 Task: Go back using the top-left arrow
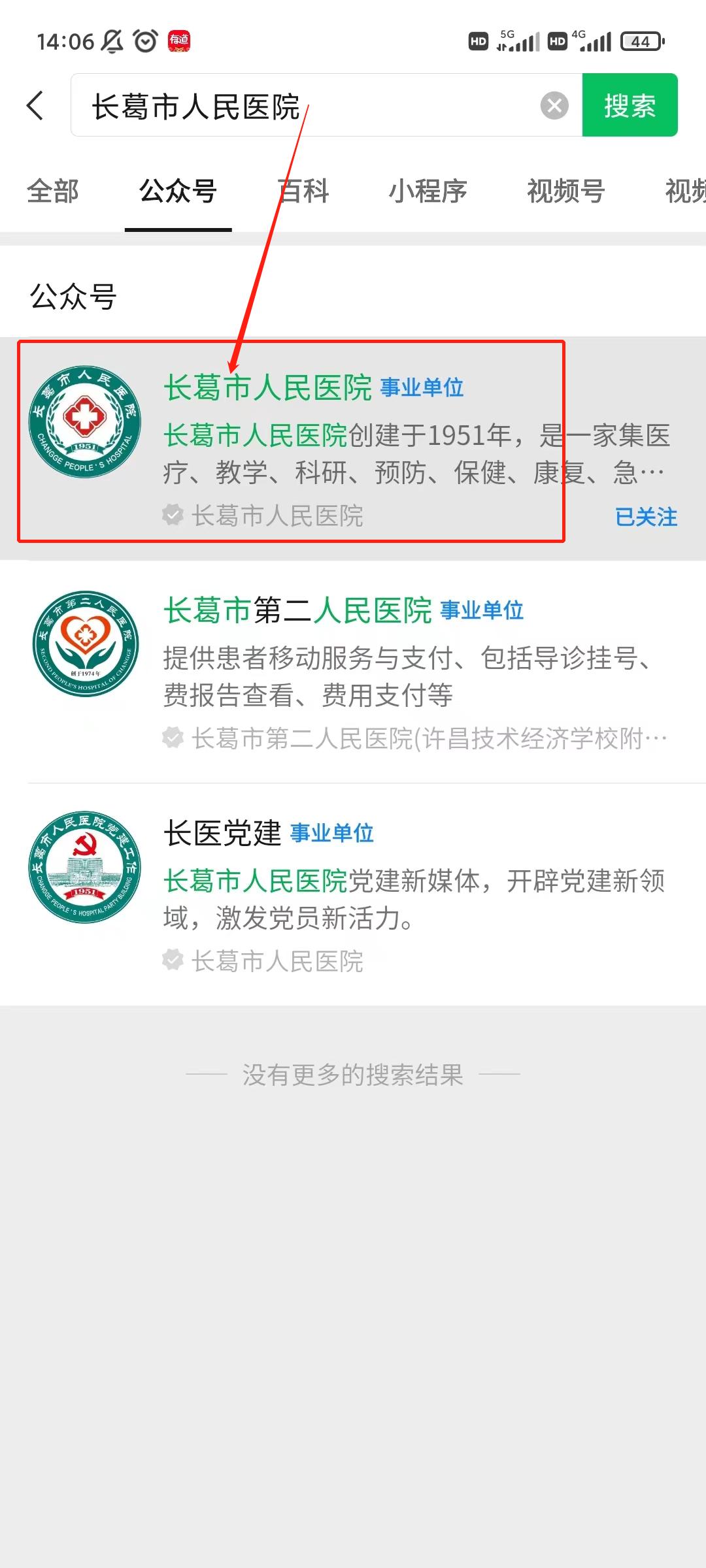(35, 105)
